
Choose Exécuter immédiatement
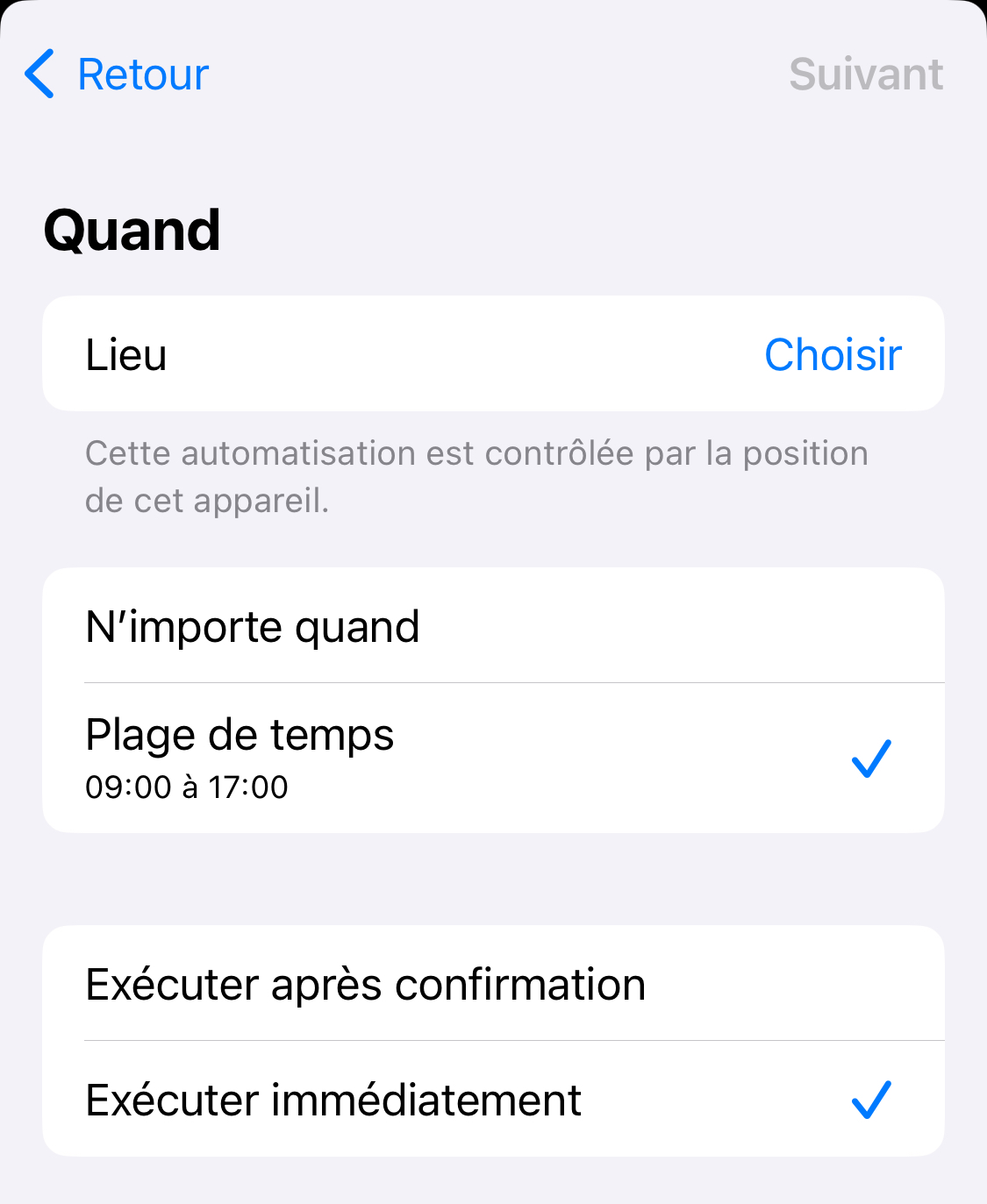pyautogui.click(x=491, y=1101)
